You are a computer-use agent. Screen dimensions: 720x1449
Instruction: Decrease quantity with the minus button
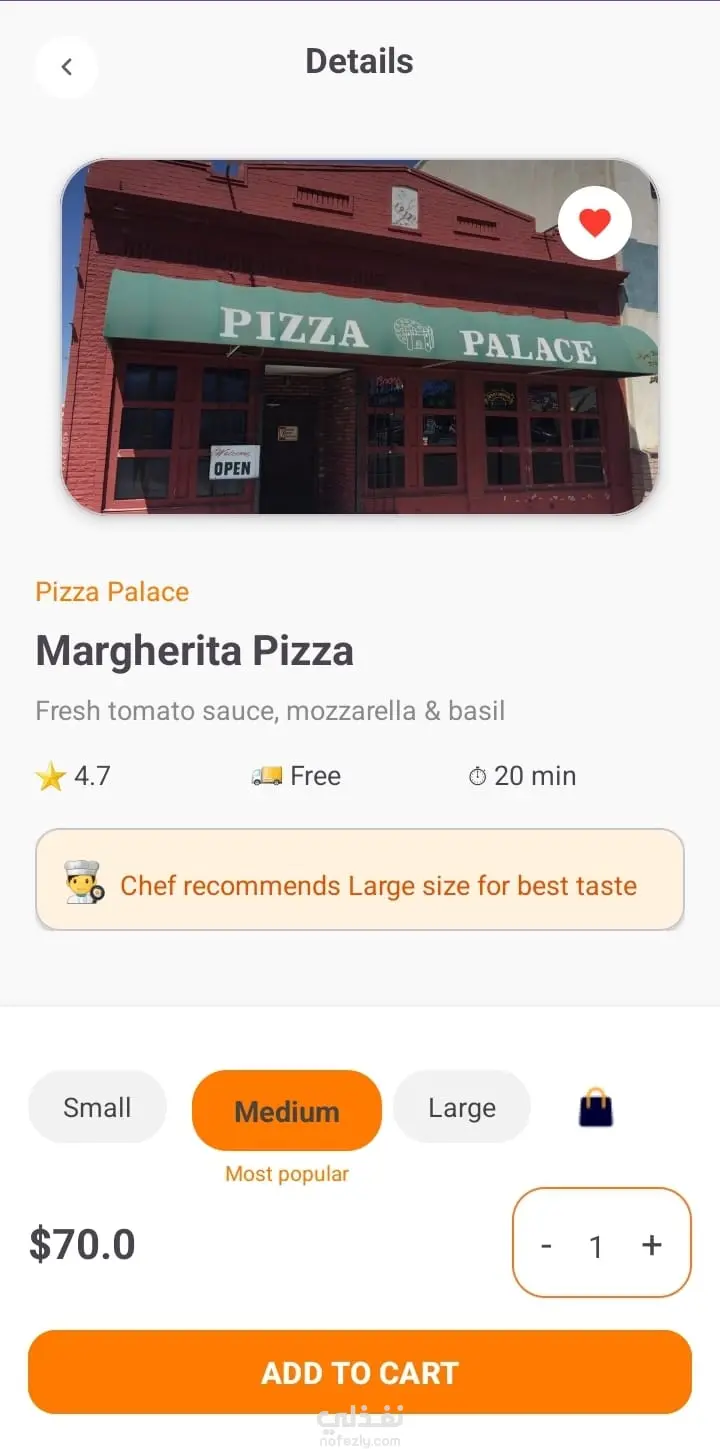(x=546, y=1245)
